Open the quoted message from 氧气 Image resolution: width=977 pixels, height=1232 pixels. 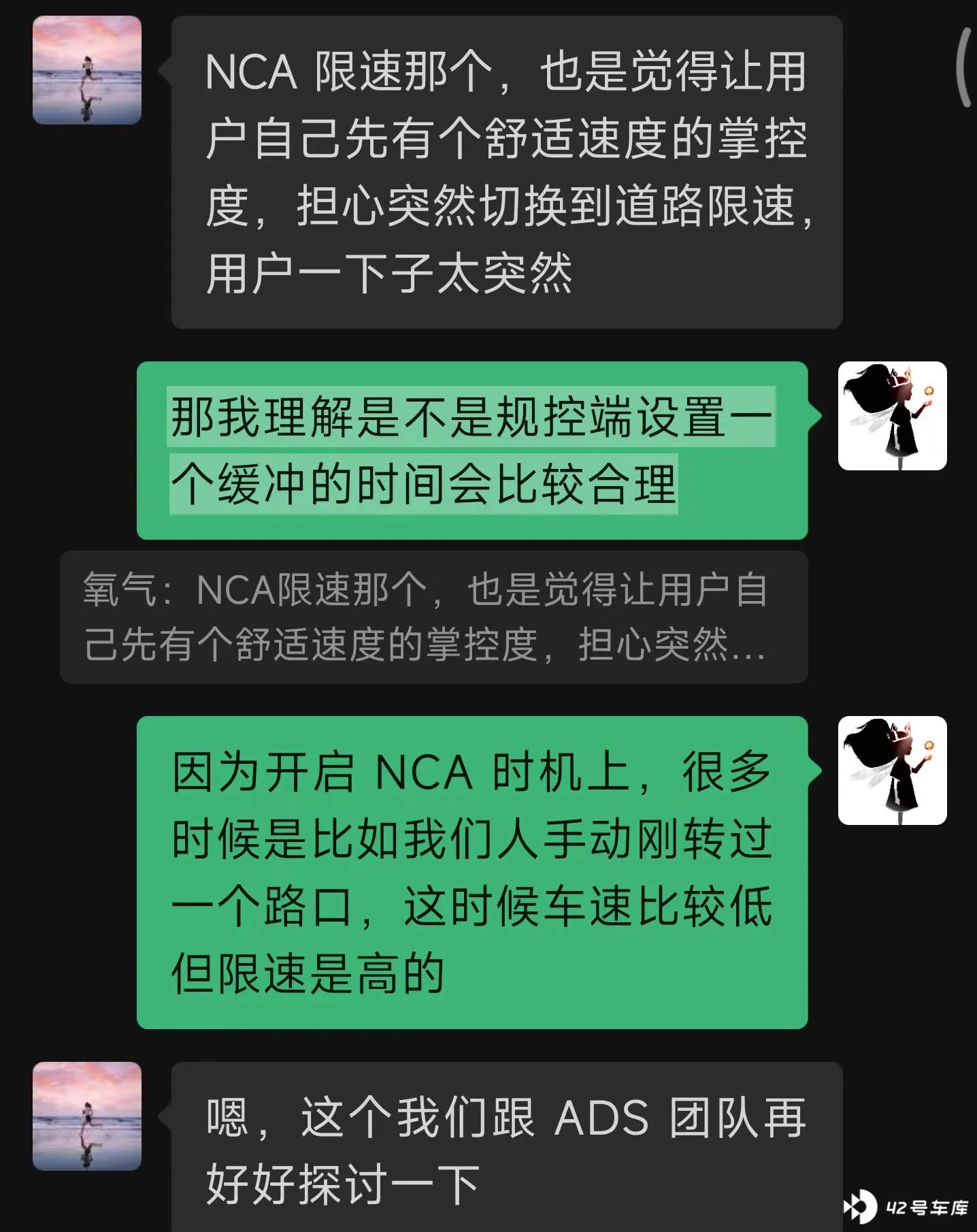point(433,617)
